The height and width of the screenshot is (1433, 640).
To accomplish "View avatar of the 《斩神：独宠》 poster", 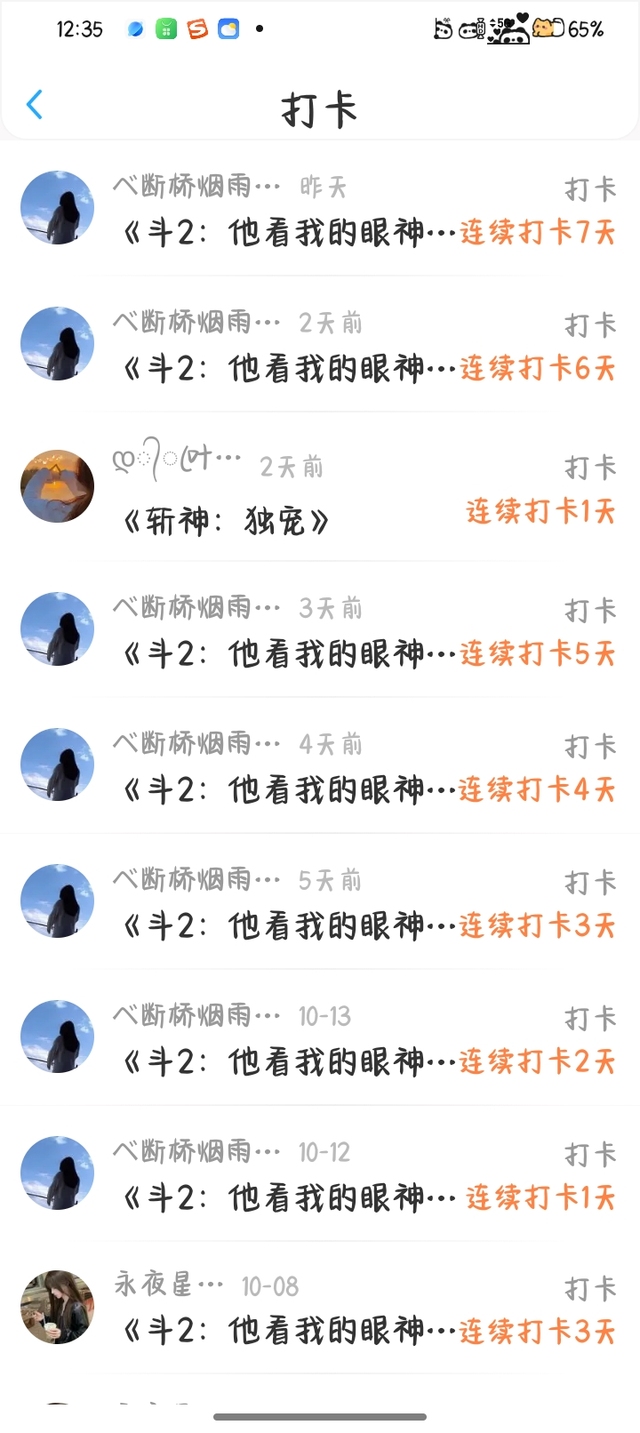I will [57, 486].
